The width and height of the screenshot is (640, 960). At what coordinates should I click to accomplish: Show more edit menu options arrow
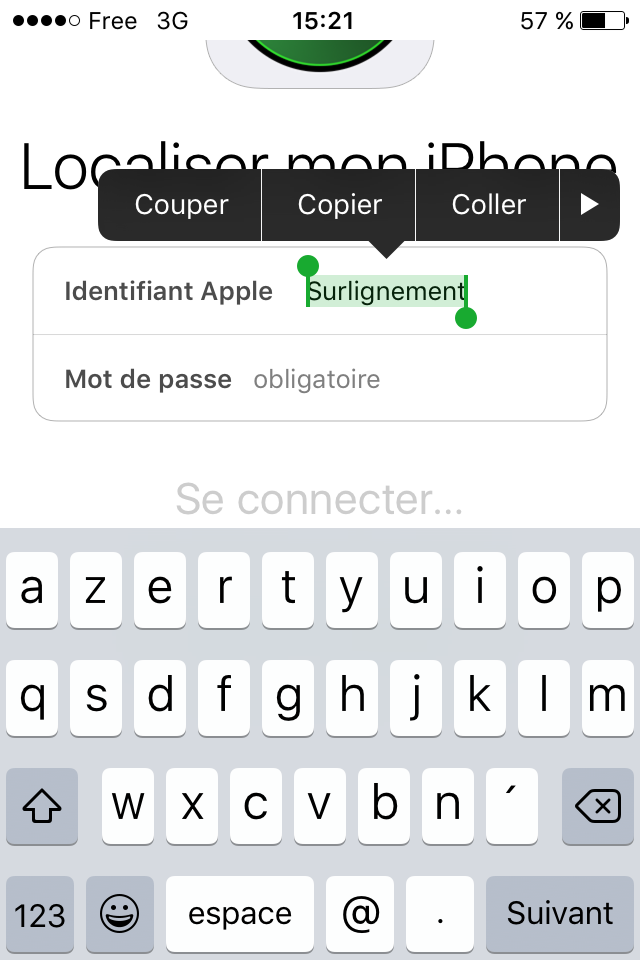click(x=589, y=205)
